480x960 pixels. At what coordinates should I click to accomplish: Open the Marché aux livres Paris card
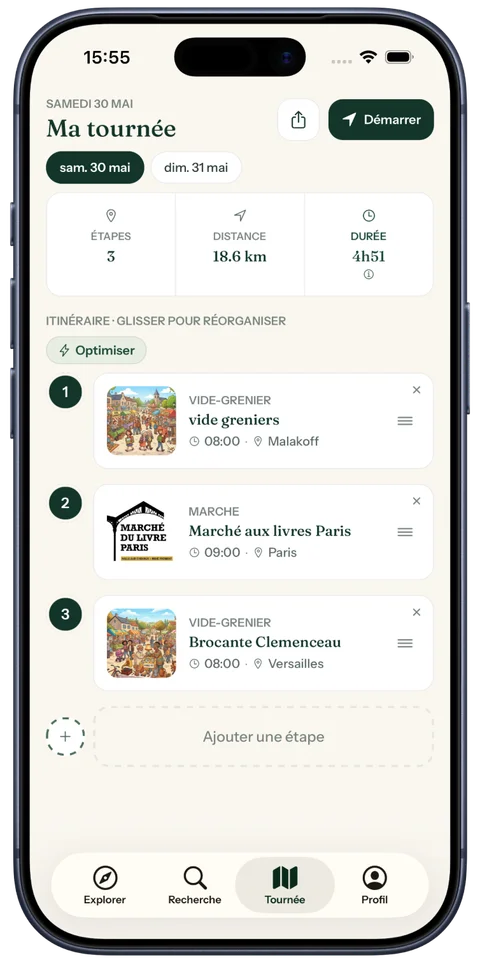(x=263, y=531)
